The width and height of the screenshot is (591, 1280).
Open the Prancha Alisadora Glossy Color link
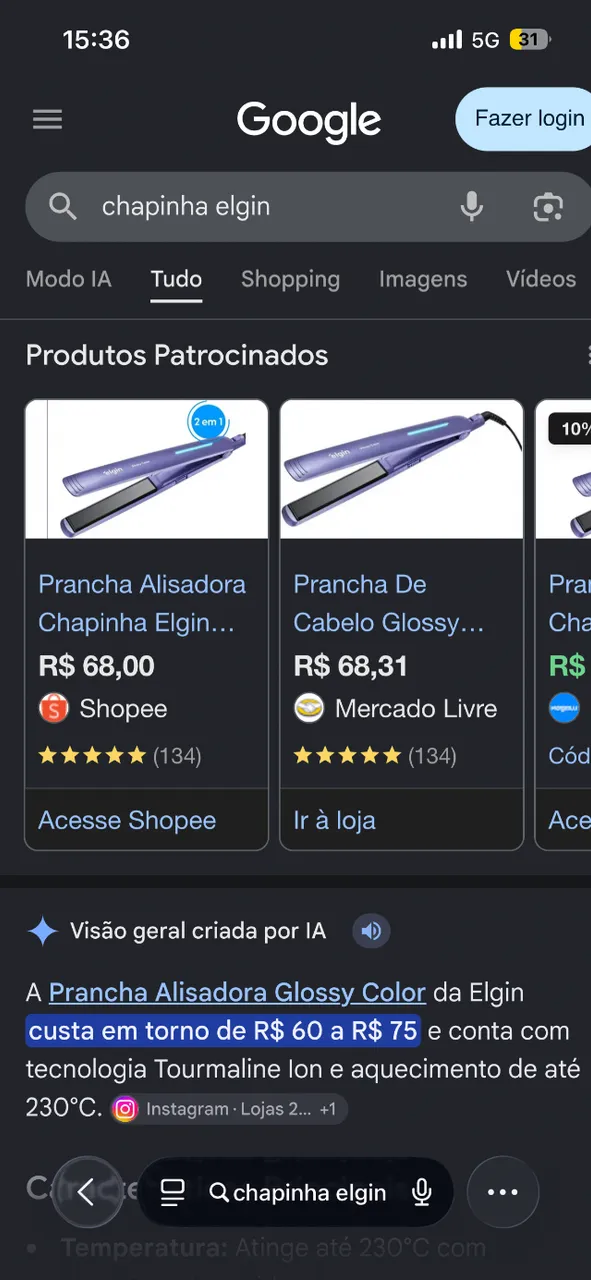point(237,993)
